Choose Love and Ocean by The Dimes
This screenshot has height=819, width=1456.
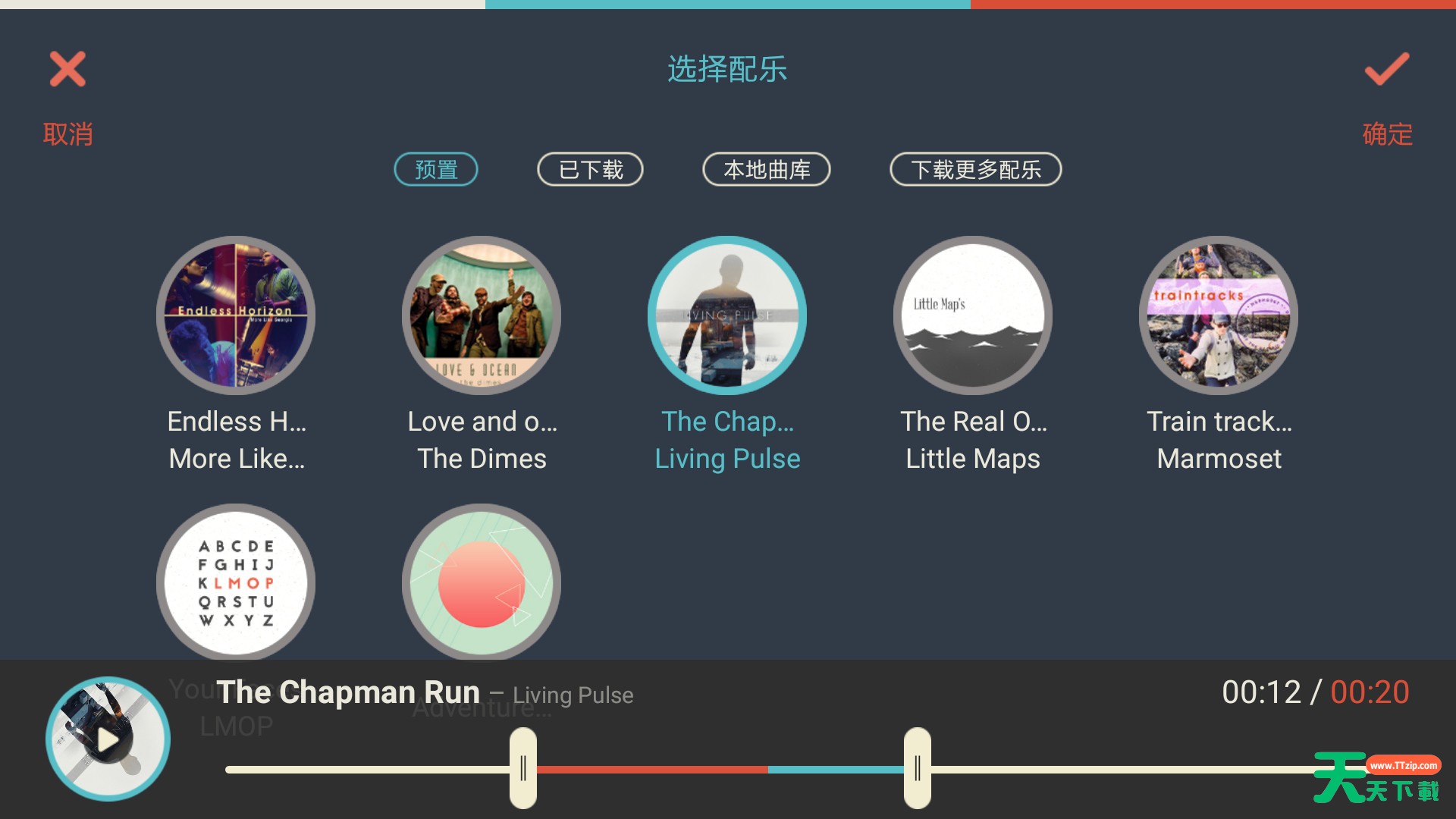tap(482, 315)
